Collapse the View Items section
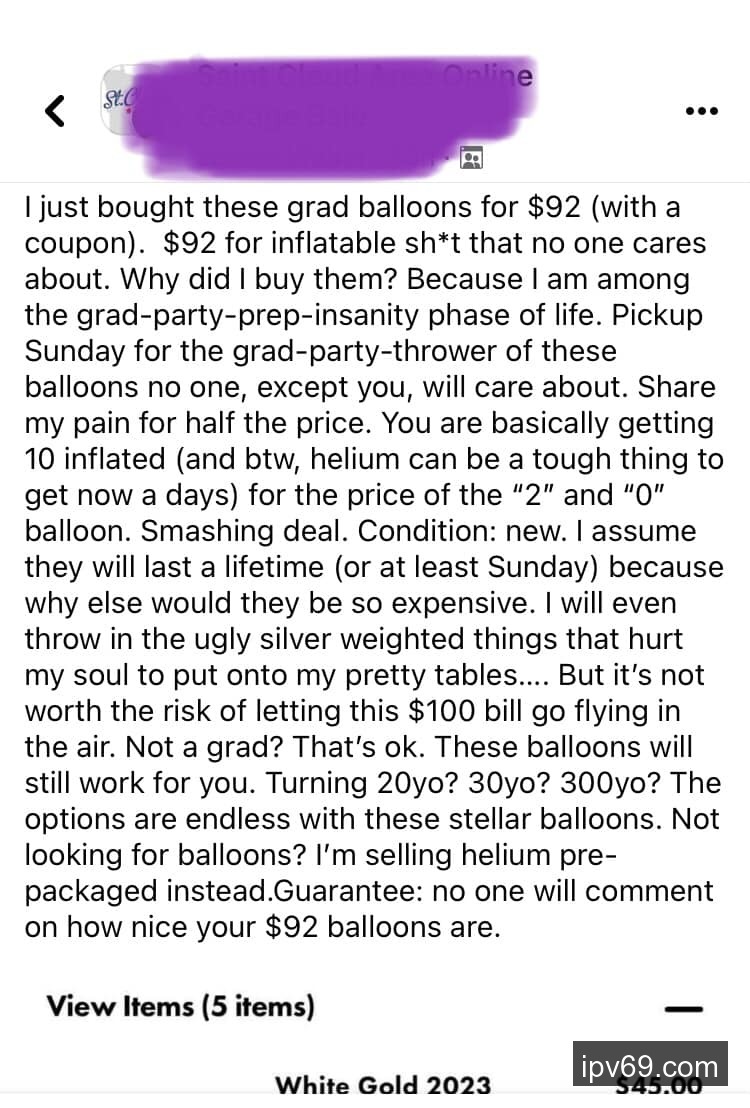 pyautogui.click(x=684, y=1008)
